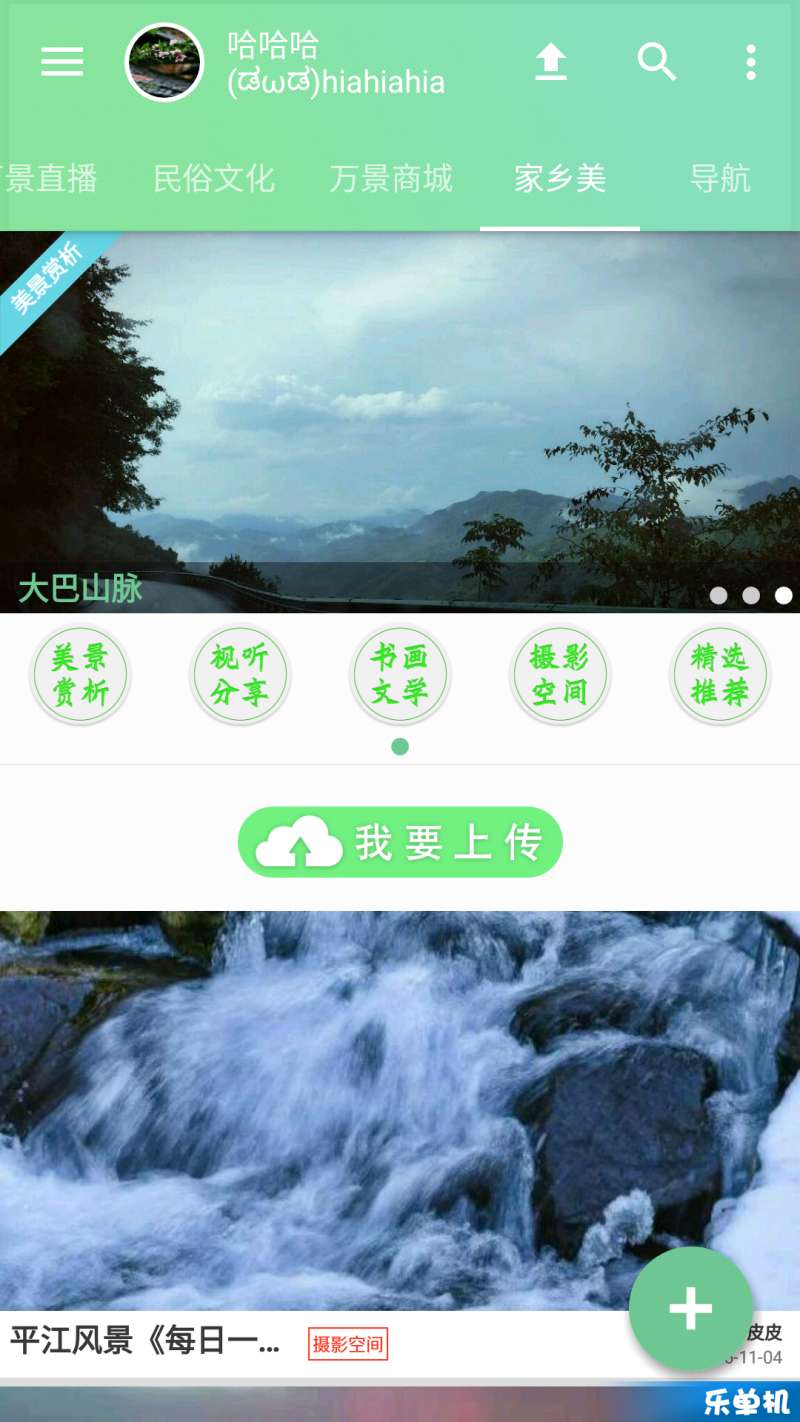Open the 视听分享 category
Viewport: 800px width, 1422px height.
pos(240,675)
